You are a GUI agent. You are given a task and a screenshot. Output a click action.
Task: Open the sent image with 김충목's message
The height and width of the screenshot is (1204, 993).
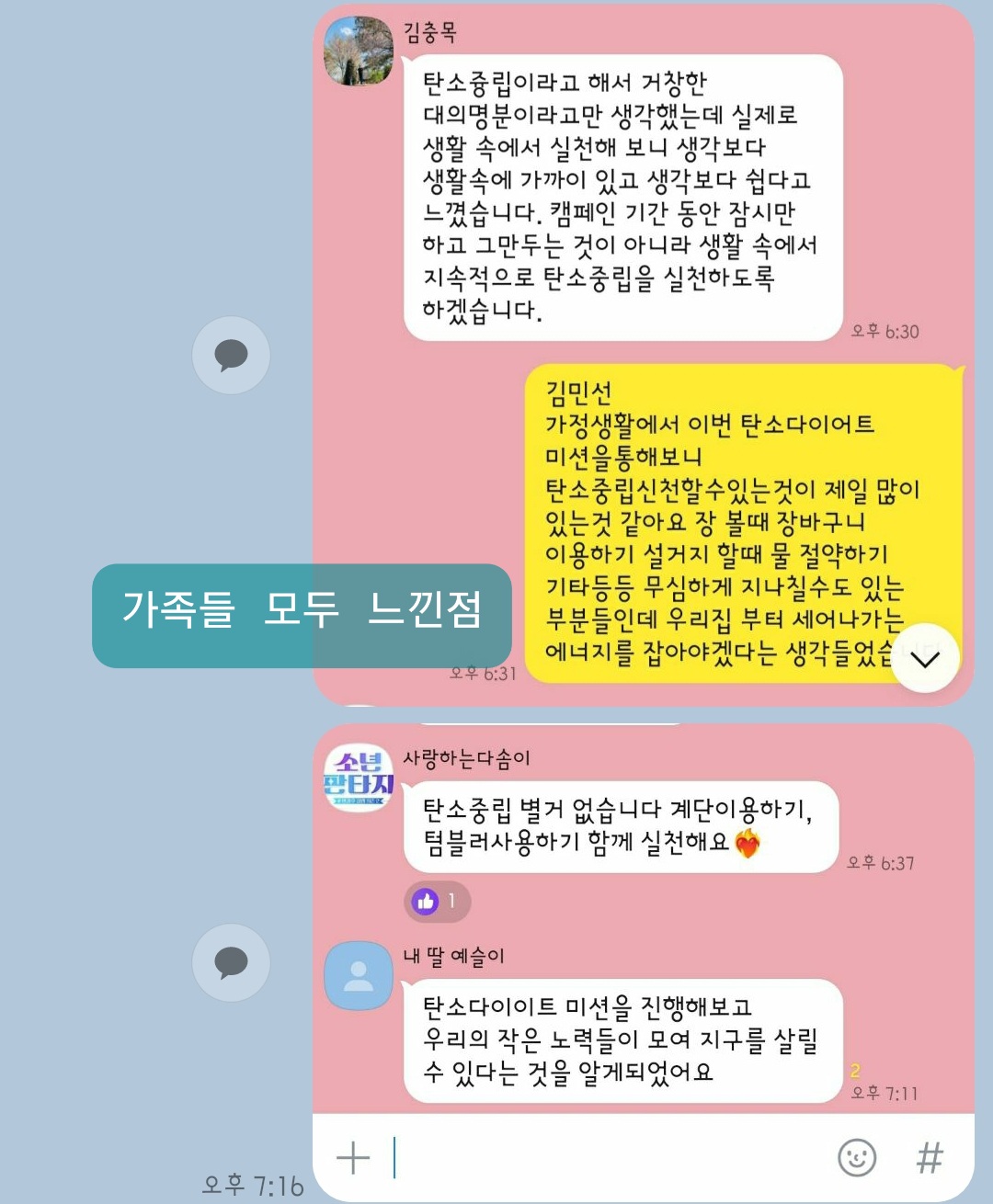pos(644,354)
